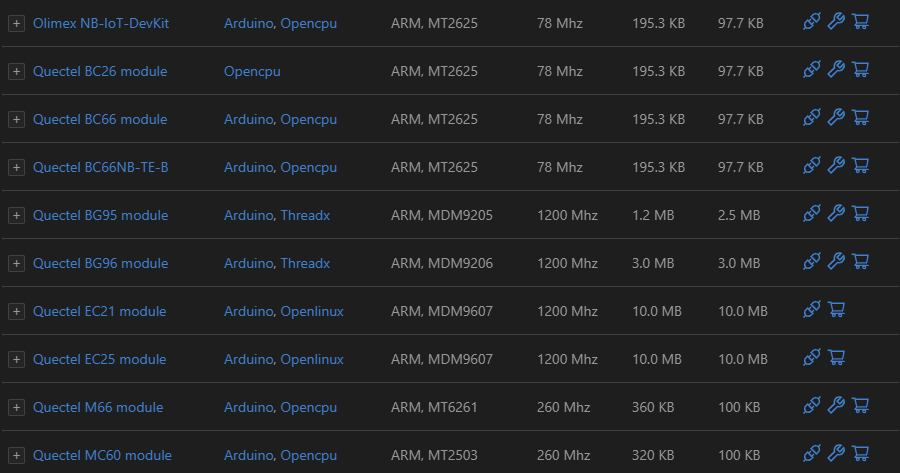Image resolution: width=900 pixels, height=473 pixels.
Task: Open Arduino, Opencpu frameworks for Quectel M66
Action: [280, 407]
